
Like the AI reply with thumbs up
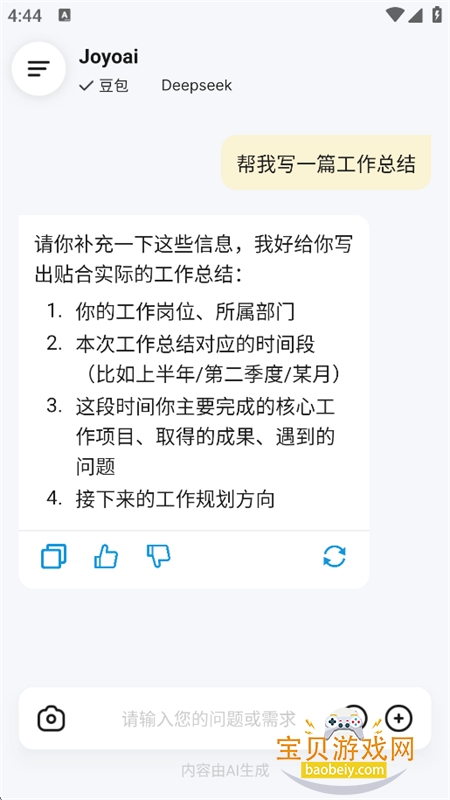click(106, 556)
